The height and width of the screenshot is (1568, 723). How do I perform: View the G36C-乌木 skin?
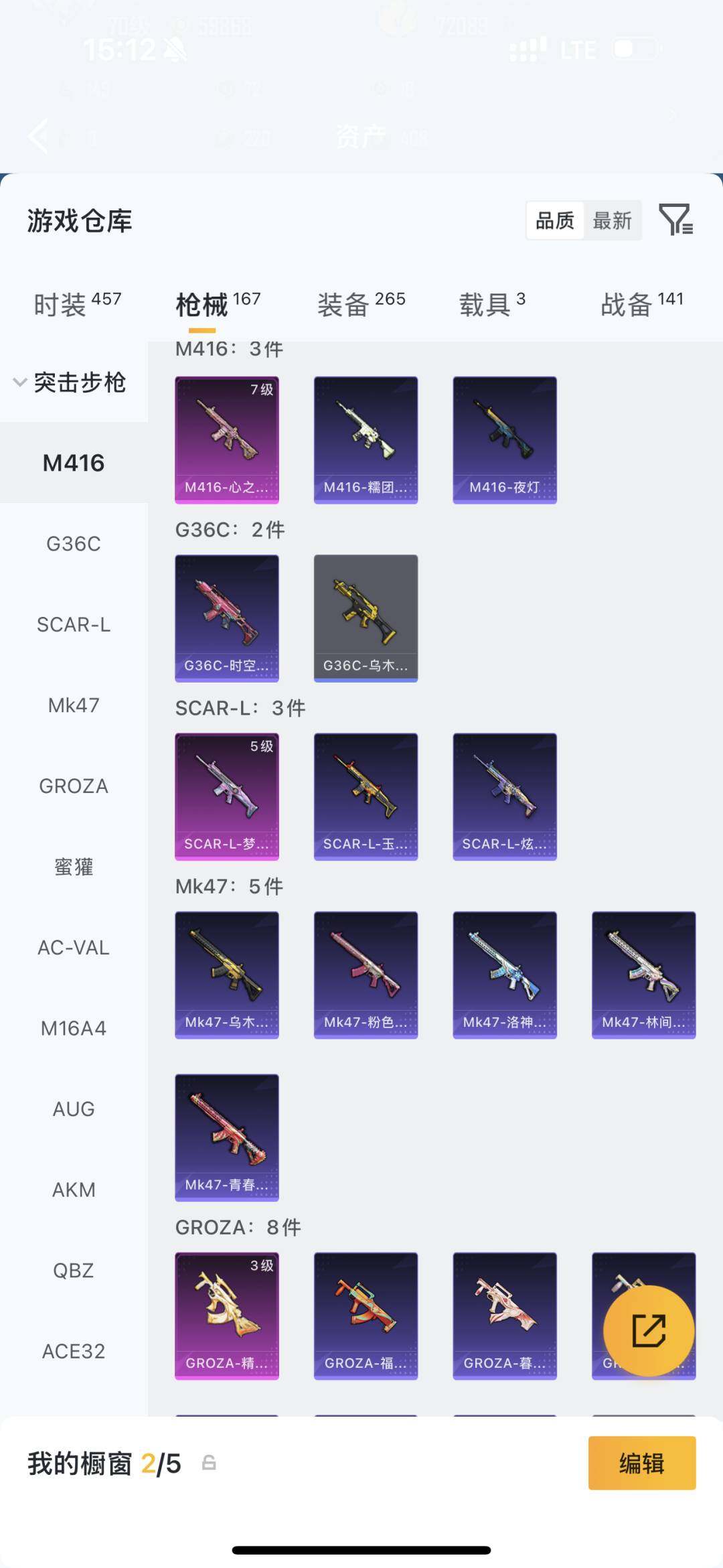[x=366, y=618]
